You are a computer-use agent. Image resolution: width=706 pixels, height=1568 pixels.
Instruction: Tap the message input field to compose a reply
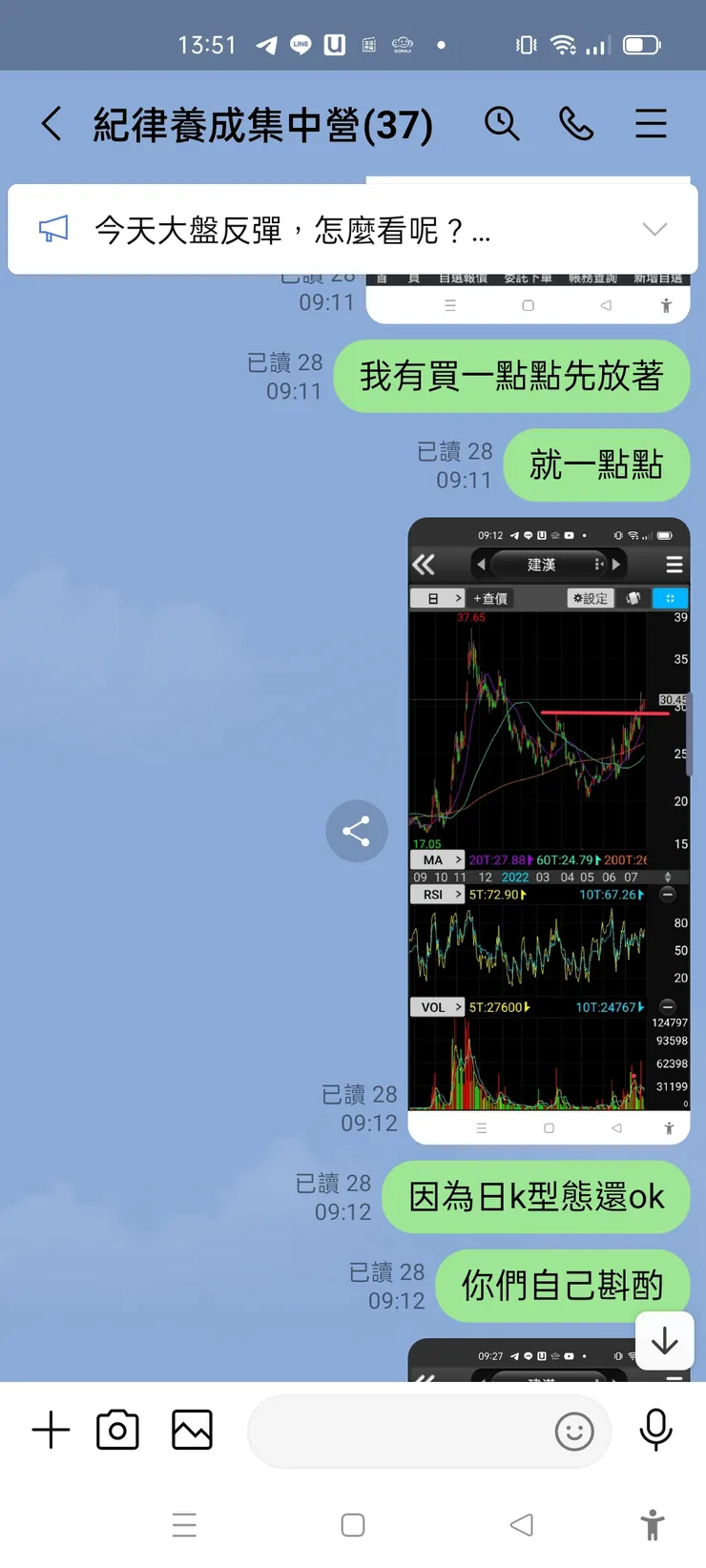[x=401, y=1433]
